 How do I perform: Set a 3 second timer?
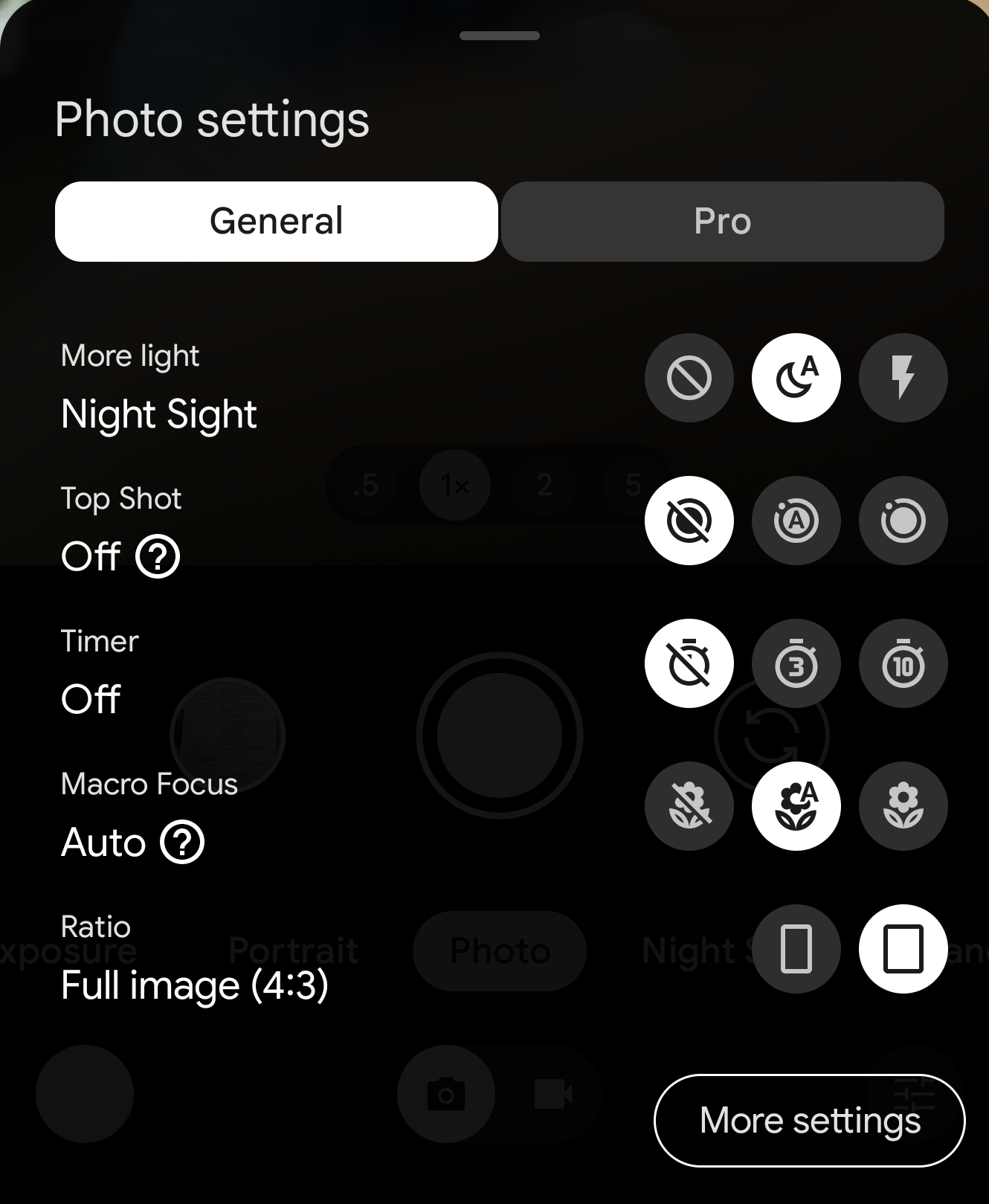(x=796, y=663)
